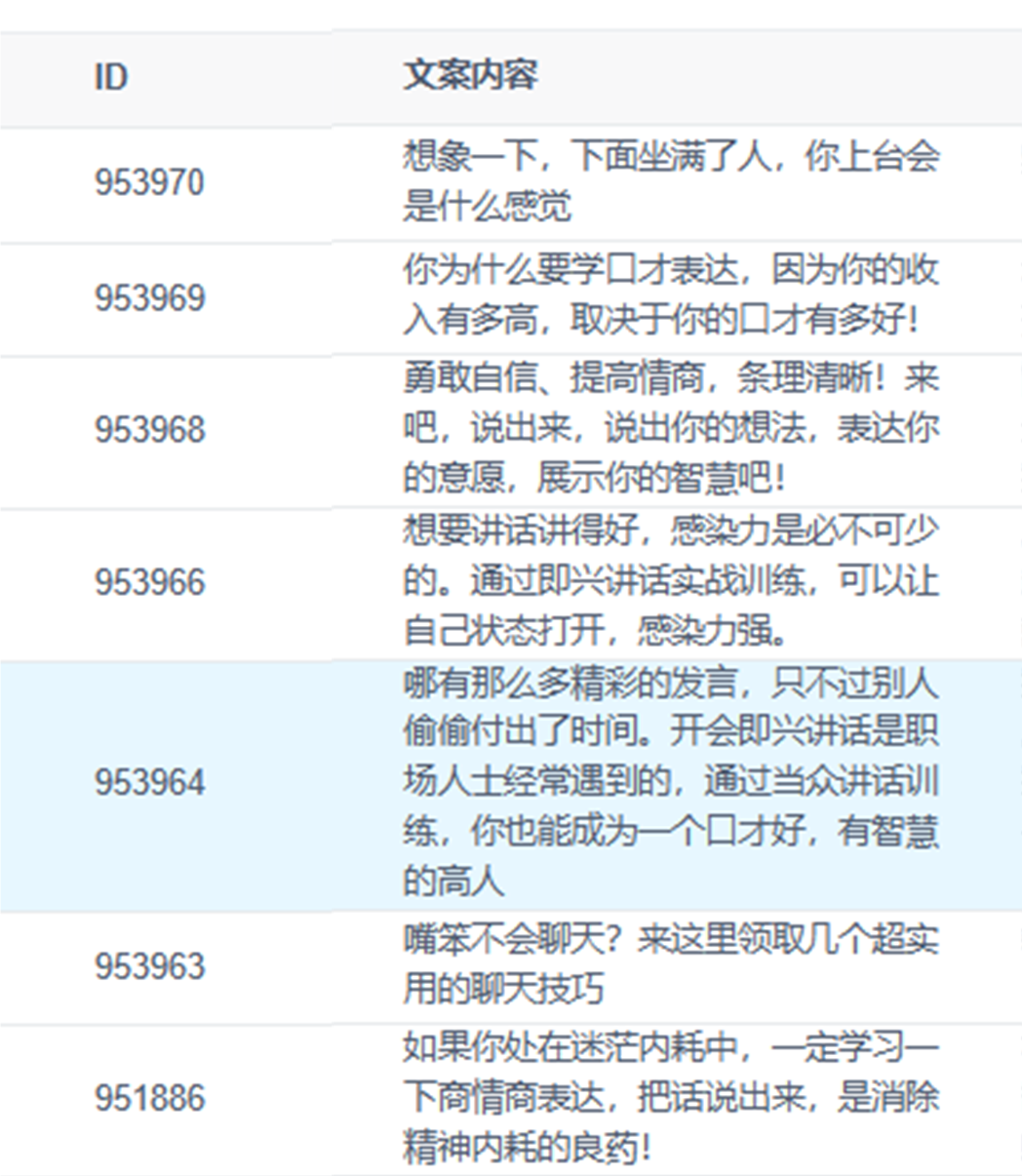1022x1176 pixels.
Task: Open the row with ID 953968
Action: click(x=149, y=430)
